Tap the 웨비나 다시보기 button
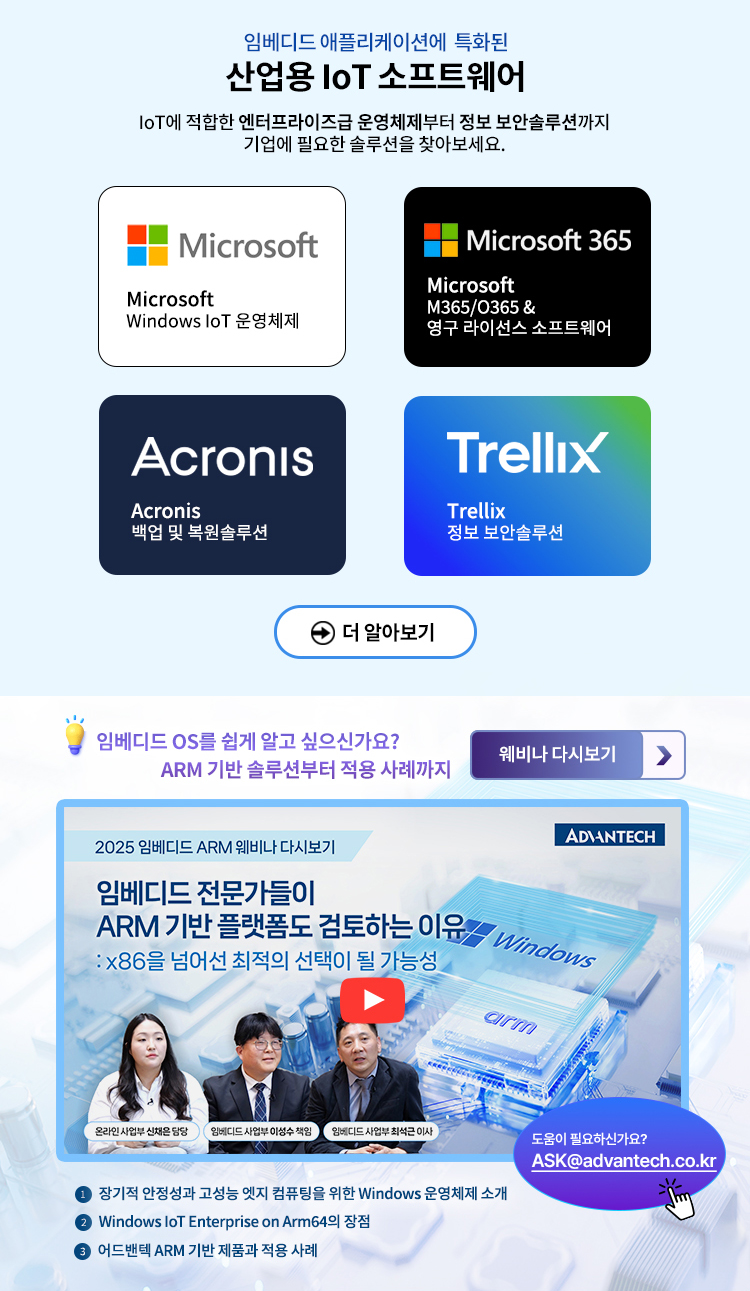The height and width of the screenshot is (1291, 750). point(577,755)
